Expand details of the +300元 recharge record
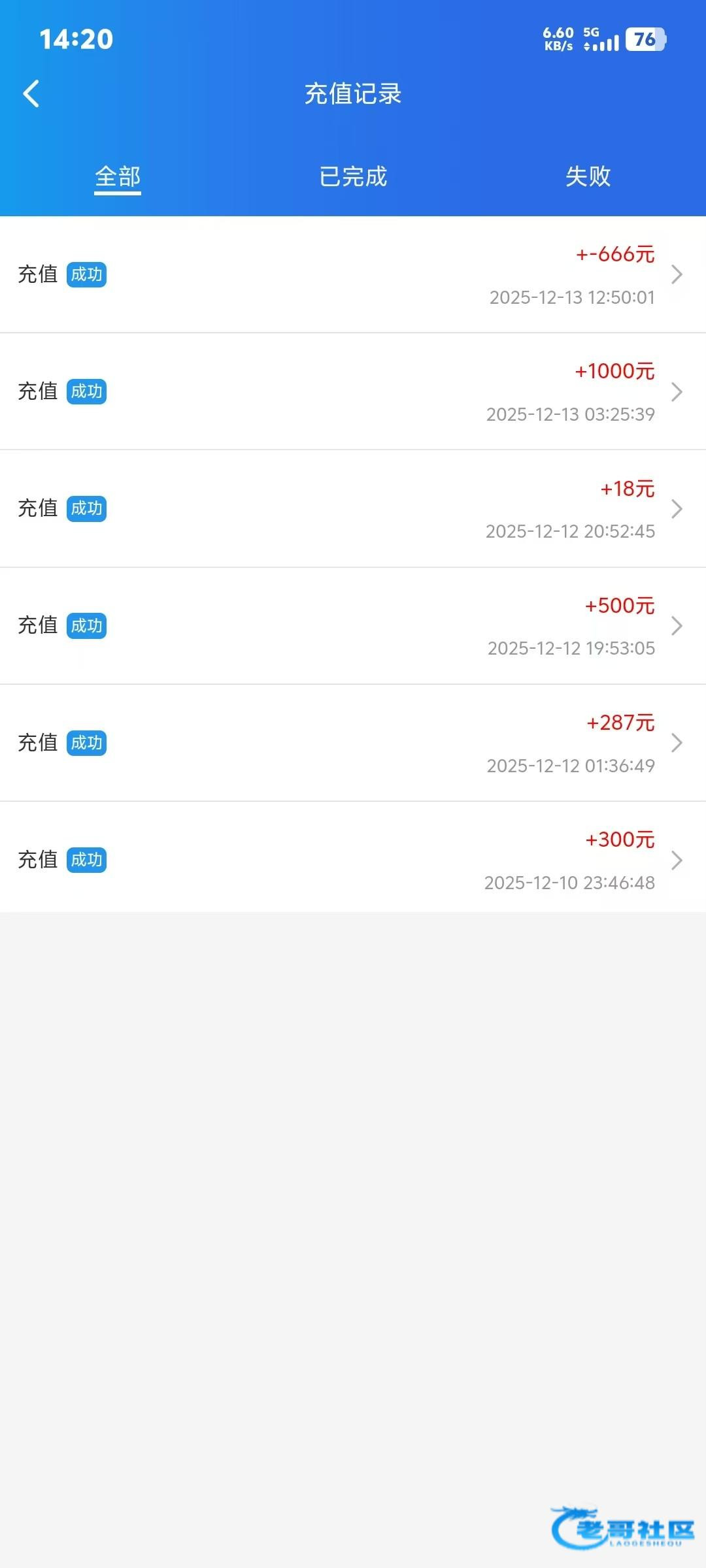This screenshot has height=1568, width=706. pyautogui.click(x=677, y=860)
